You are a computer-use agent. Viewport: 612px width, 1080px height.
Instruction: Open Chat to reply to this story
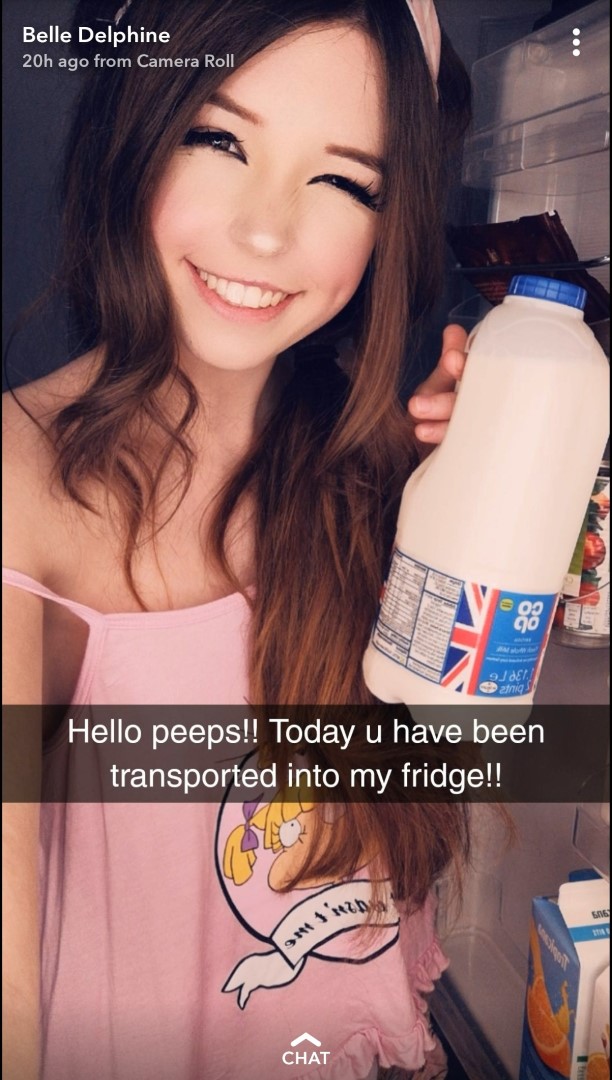pos(305,1049)
